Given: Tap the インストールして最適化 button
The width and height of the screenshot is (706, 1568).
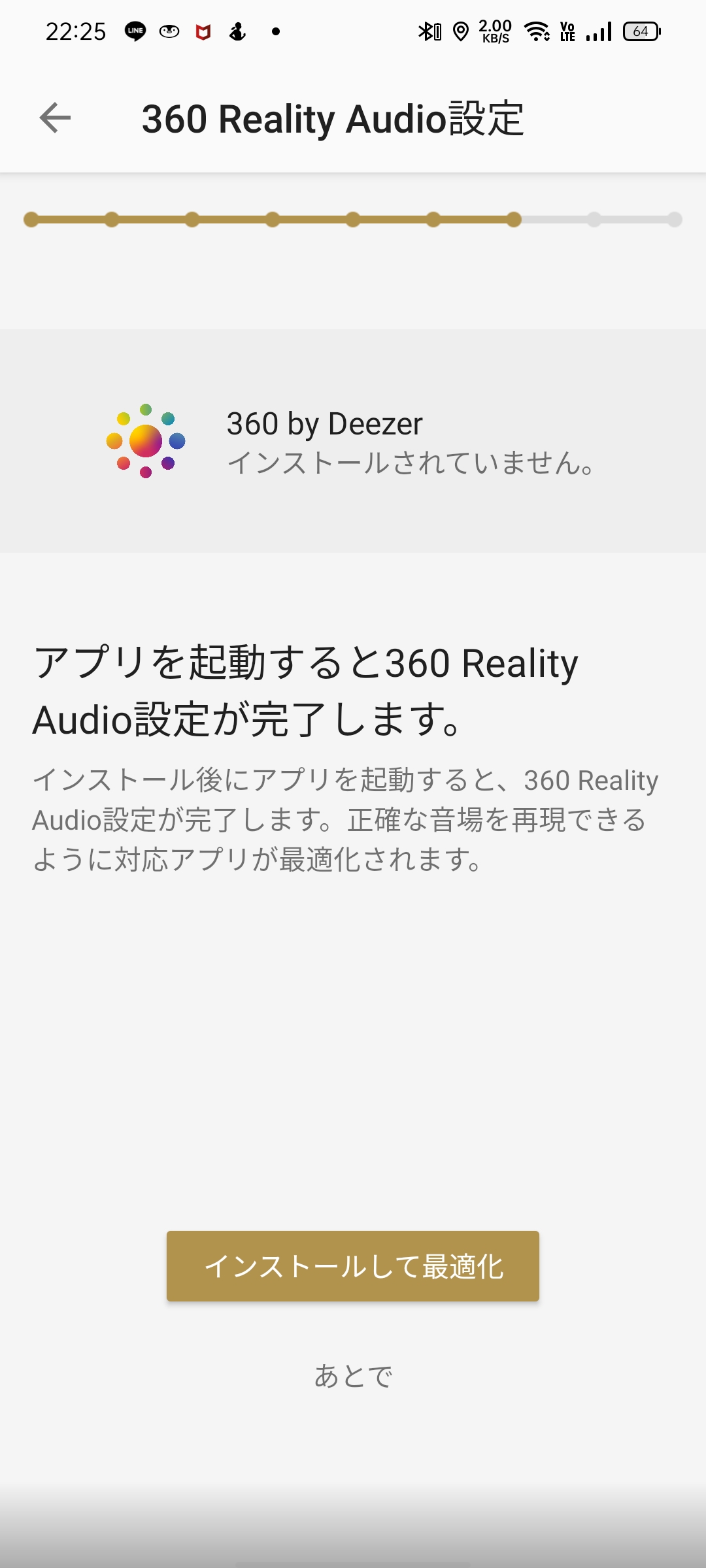Looking at the screenshot, I should point(353,1266).
